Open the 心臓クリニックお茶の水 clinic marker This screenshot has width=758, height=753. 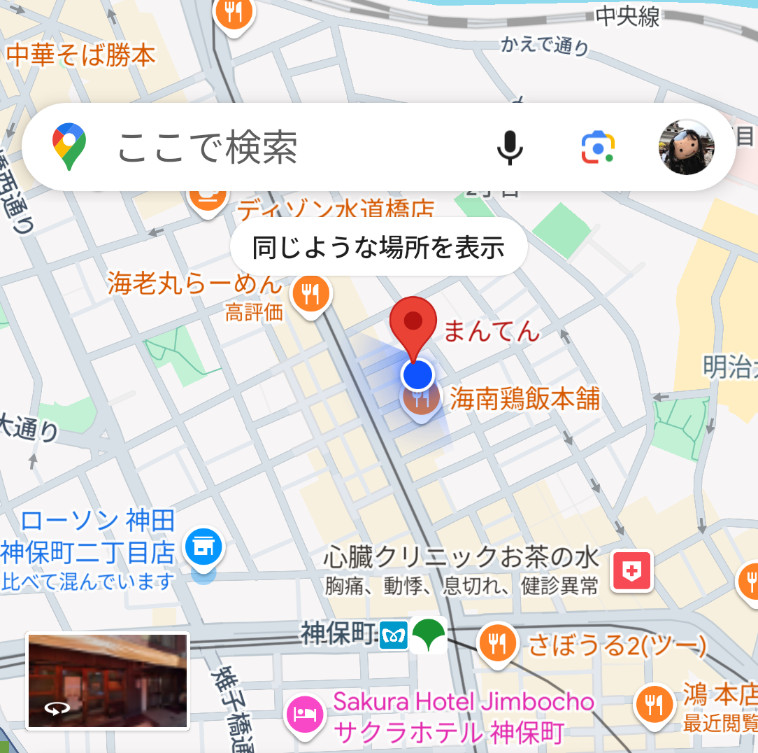633,570
